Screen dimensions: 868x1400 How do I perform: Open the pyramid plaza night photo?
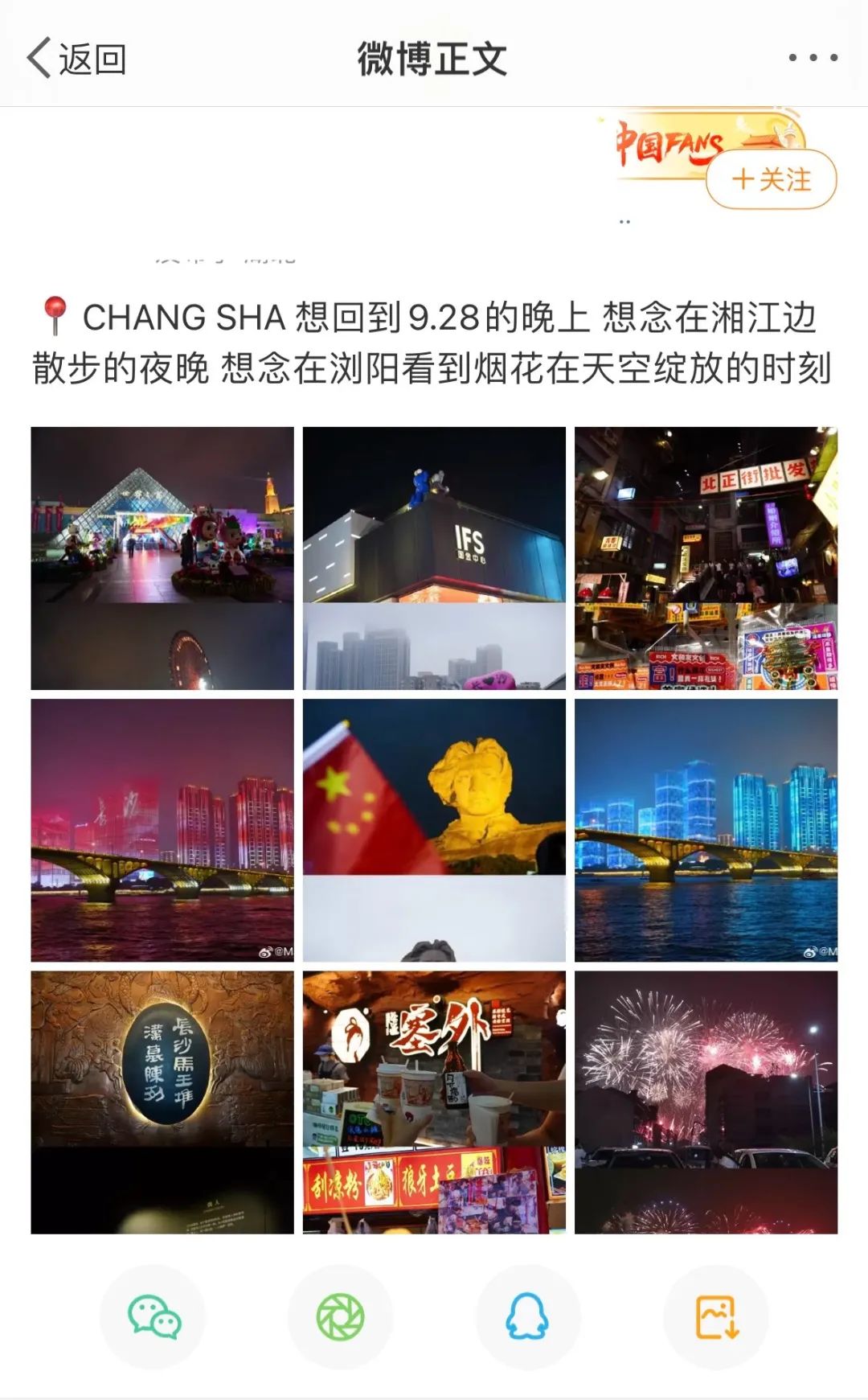click(x=162, y=558)
